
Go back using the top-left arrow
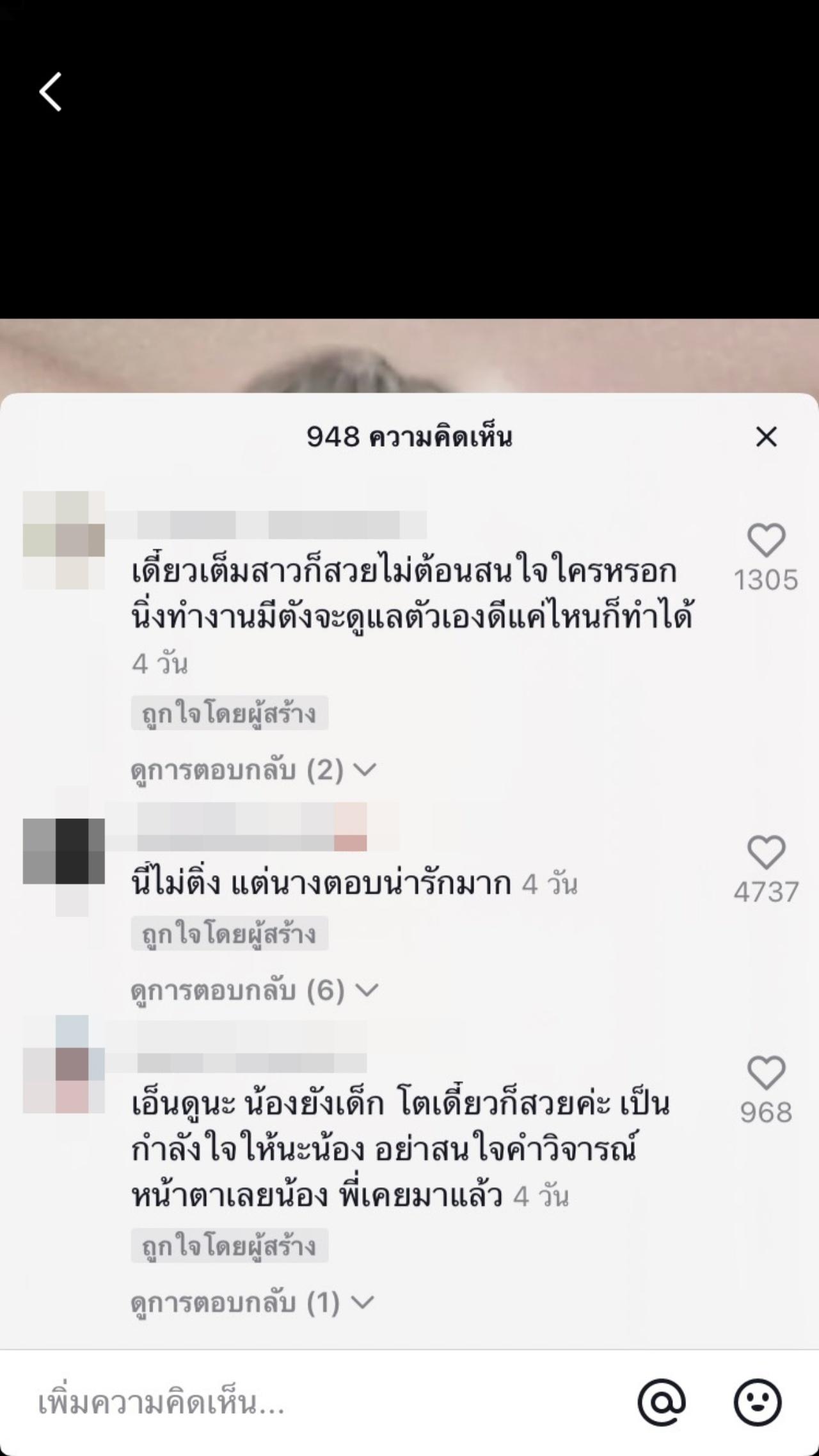[x=51, y=92]
